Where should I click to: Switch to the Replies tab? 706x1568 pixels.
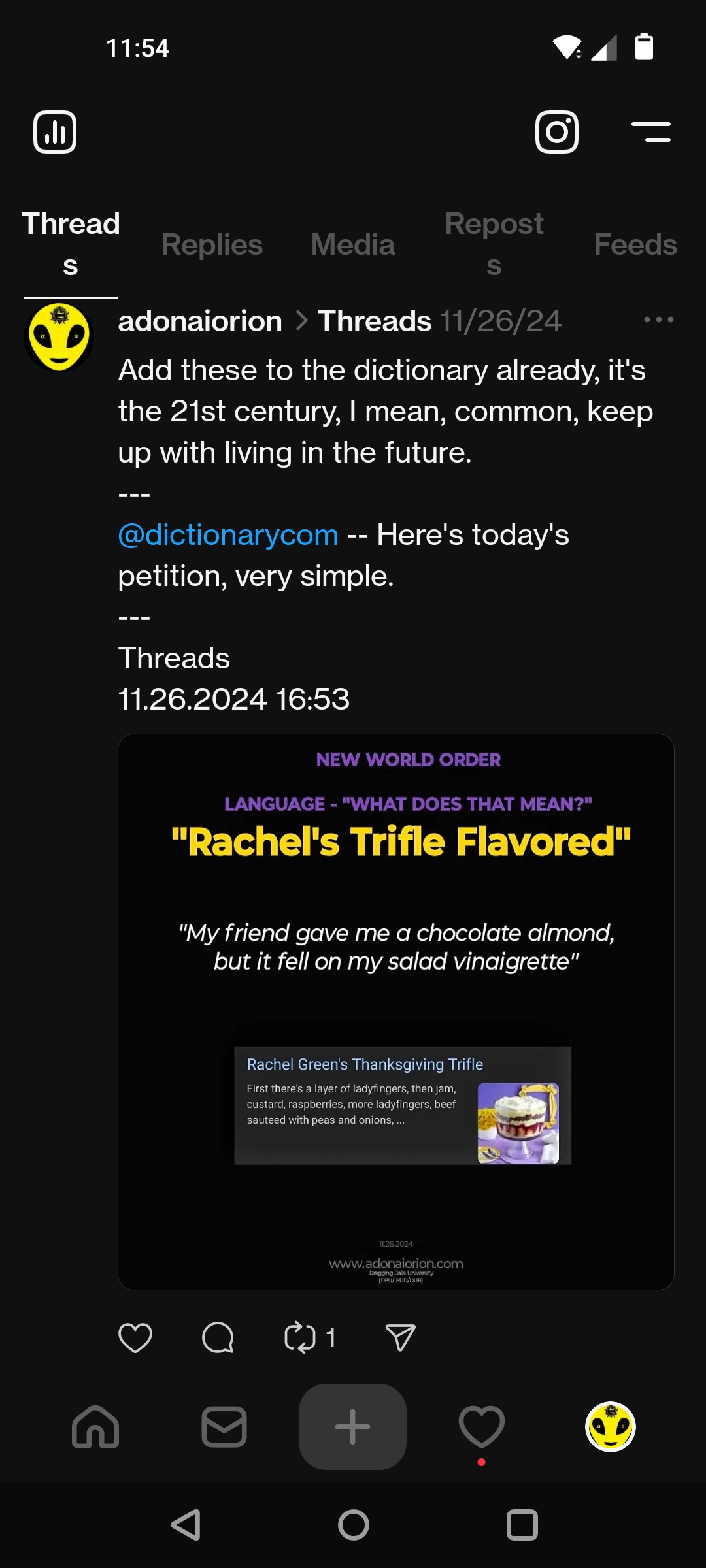click(212, 245)
